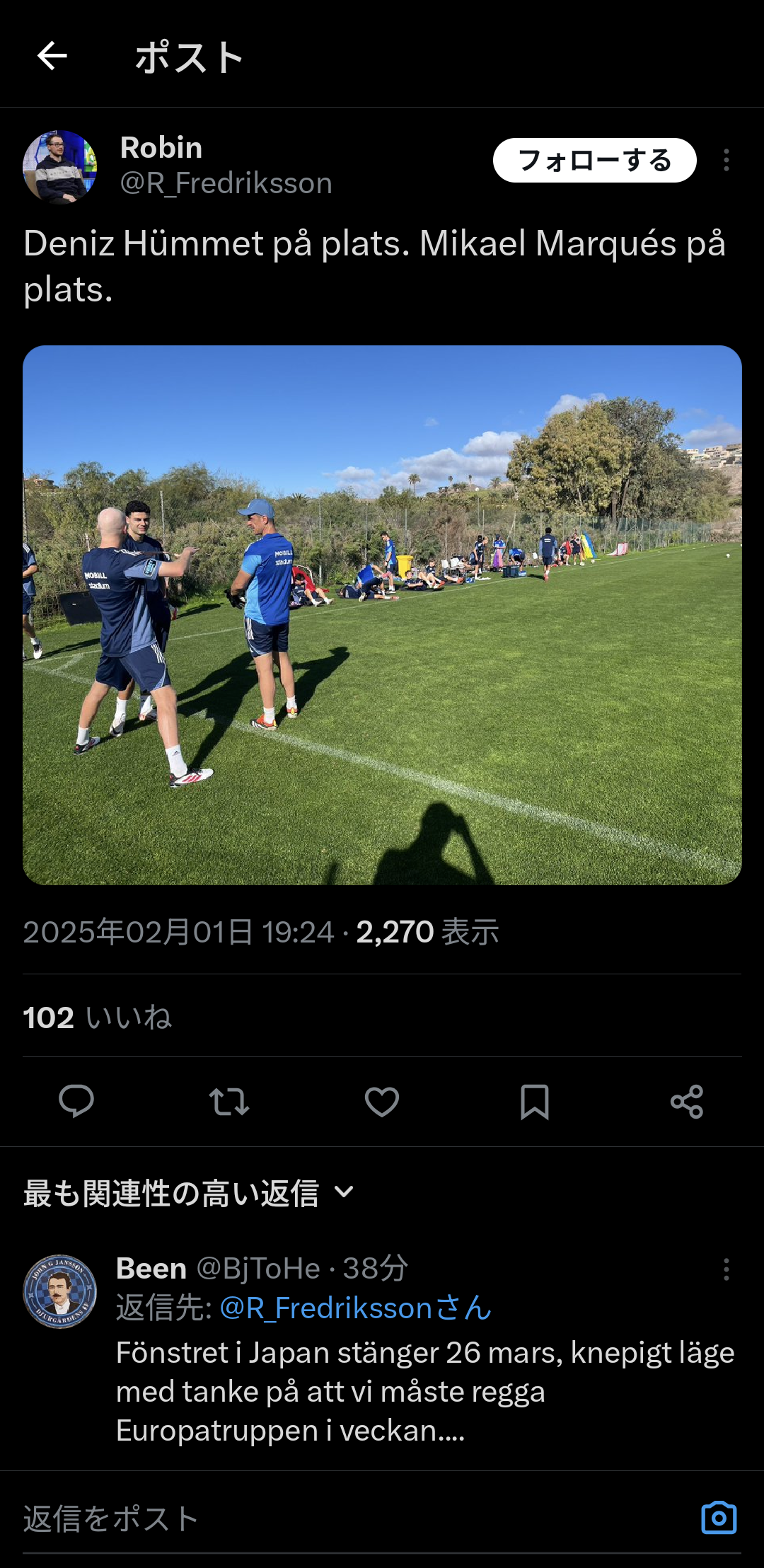Open Robin's profile picture
Image resolution: width=764 pixels, height=1568 pixels.
(x=60, y=166)
